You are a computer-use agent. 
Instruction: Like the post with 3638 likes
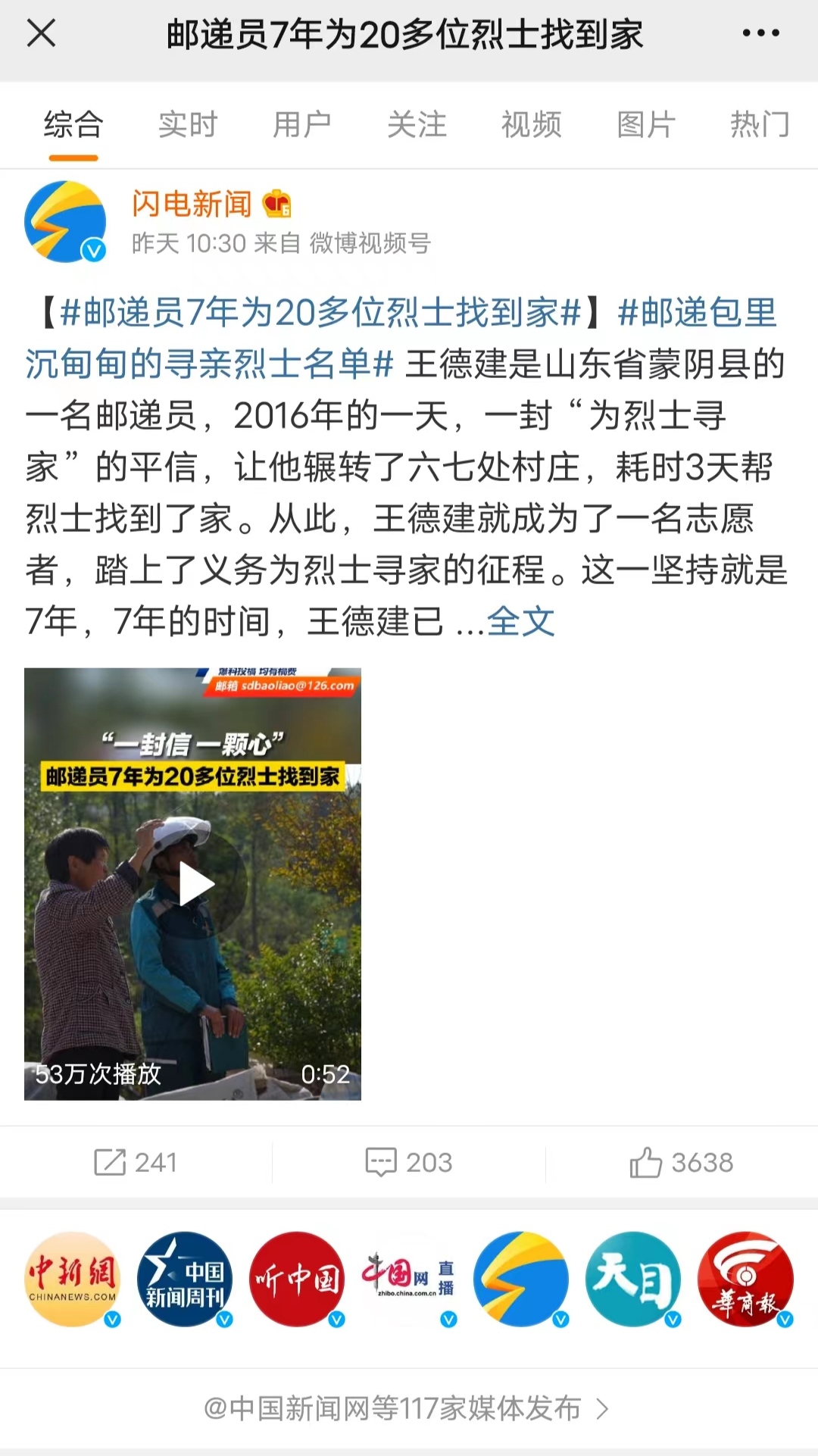pyautogui.click(x=681, y=1162)
